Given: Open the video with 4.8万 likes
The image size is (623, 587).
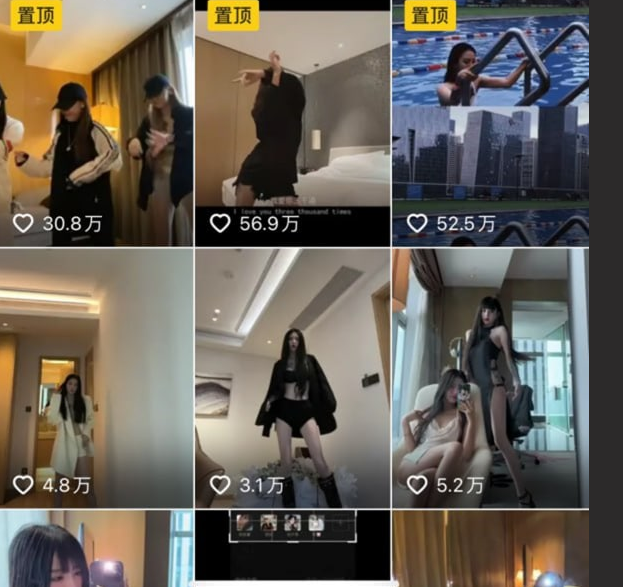Looking at the screenshot, I should pos(96,378).
